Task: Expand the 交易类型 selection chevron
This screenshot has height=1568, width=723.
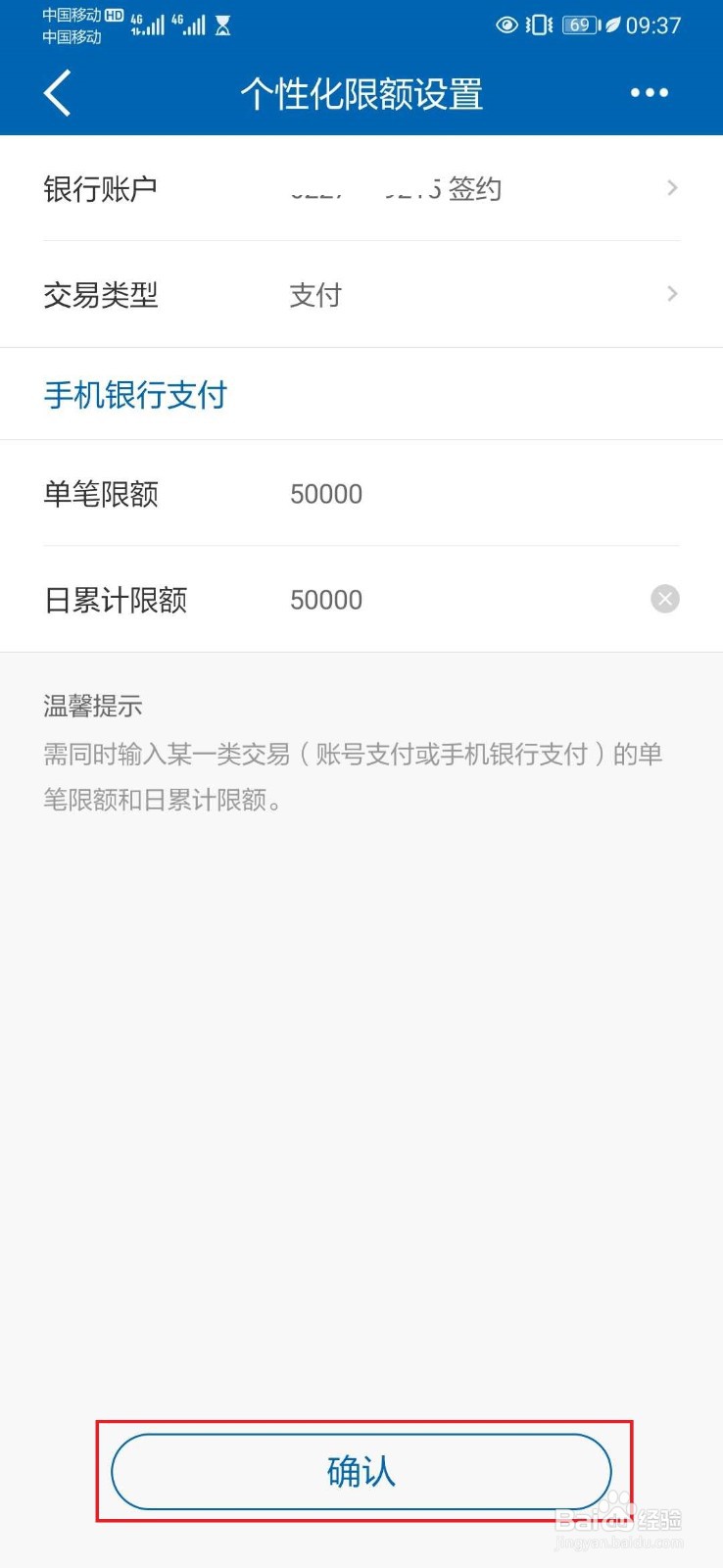Action: tap(672, 294)
